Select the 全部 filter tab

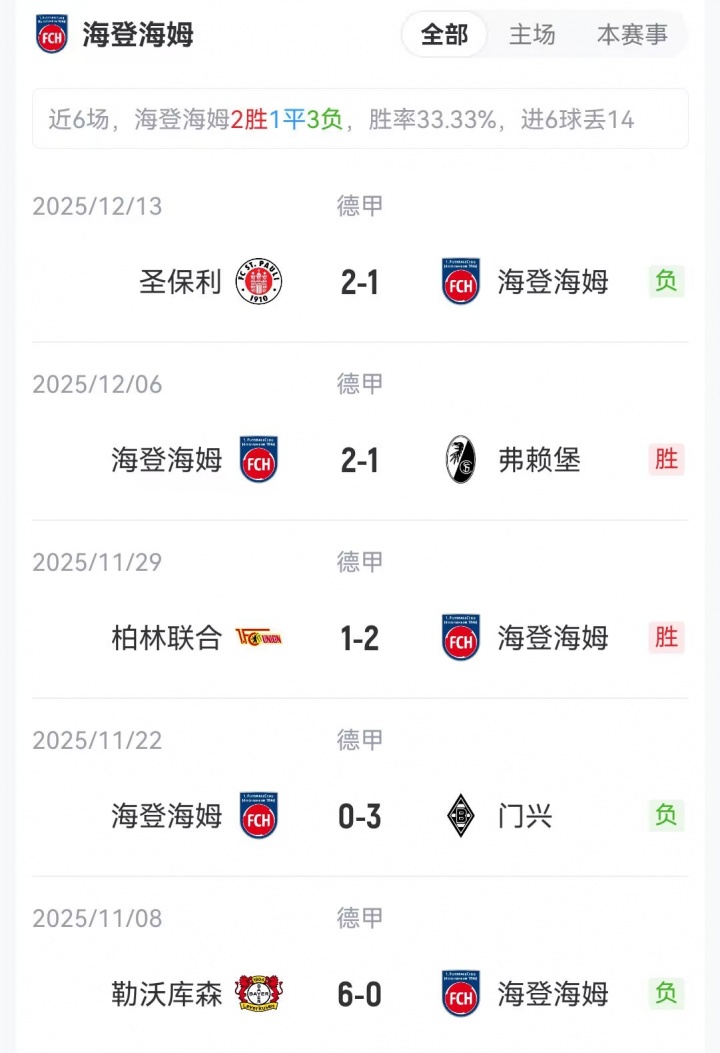(444, 35)
